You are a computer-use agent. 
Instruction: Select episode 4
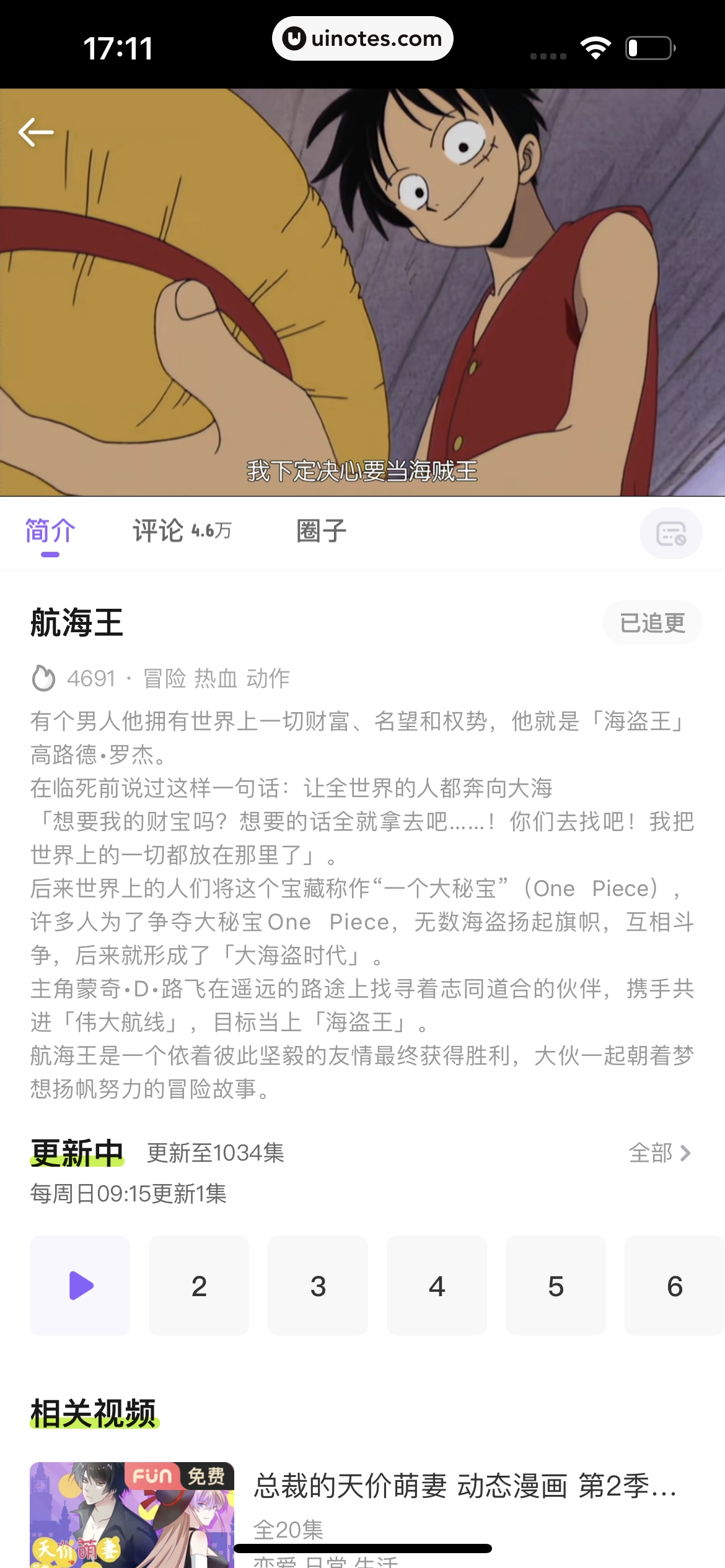tap(437, 1286)
